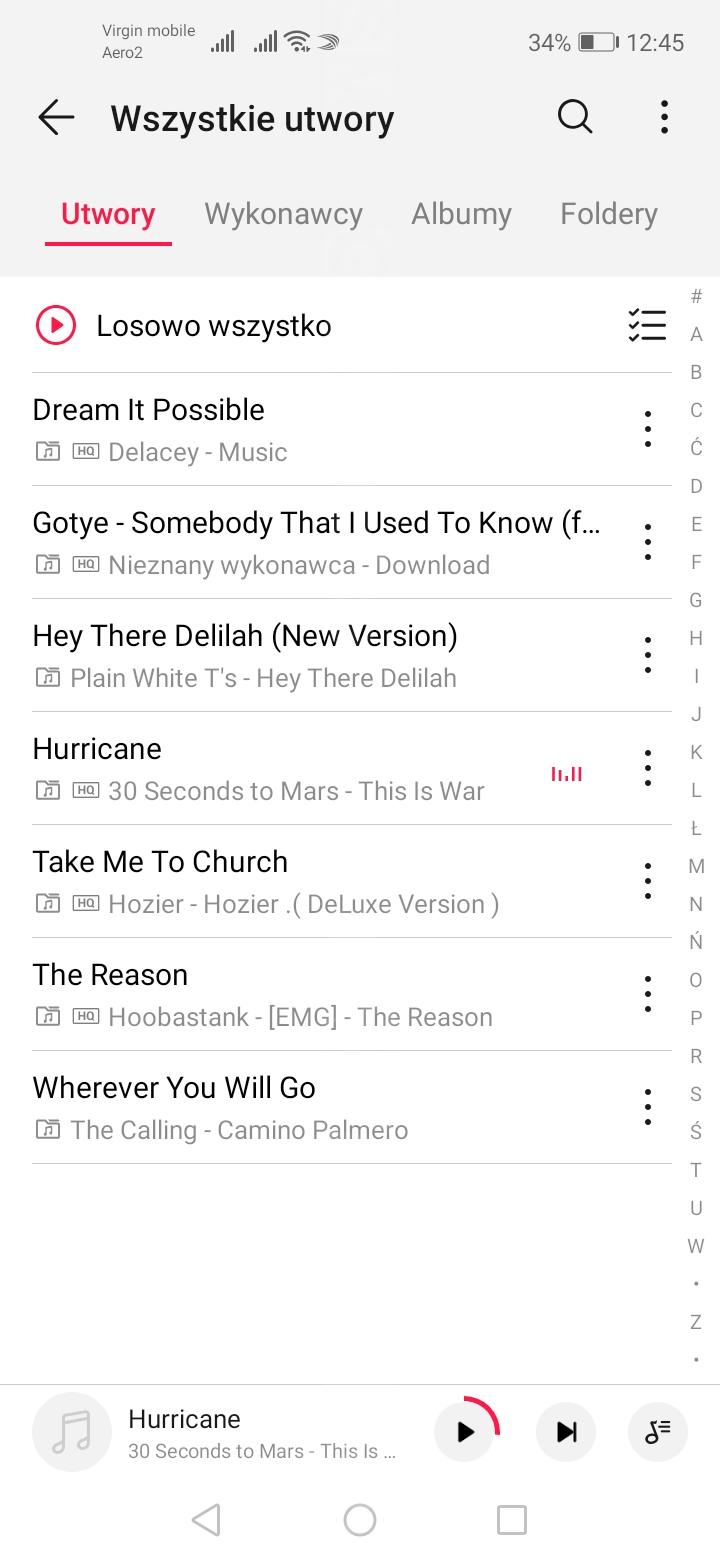
Task: Open search in the music library
Action: (x=575, y=118)
